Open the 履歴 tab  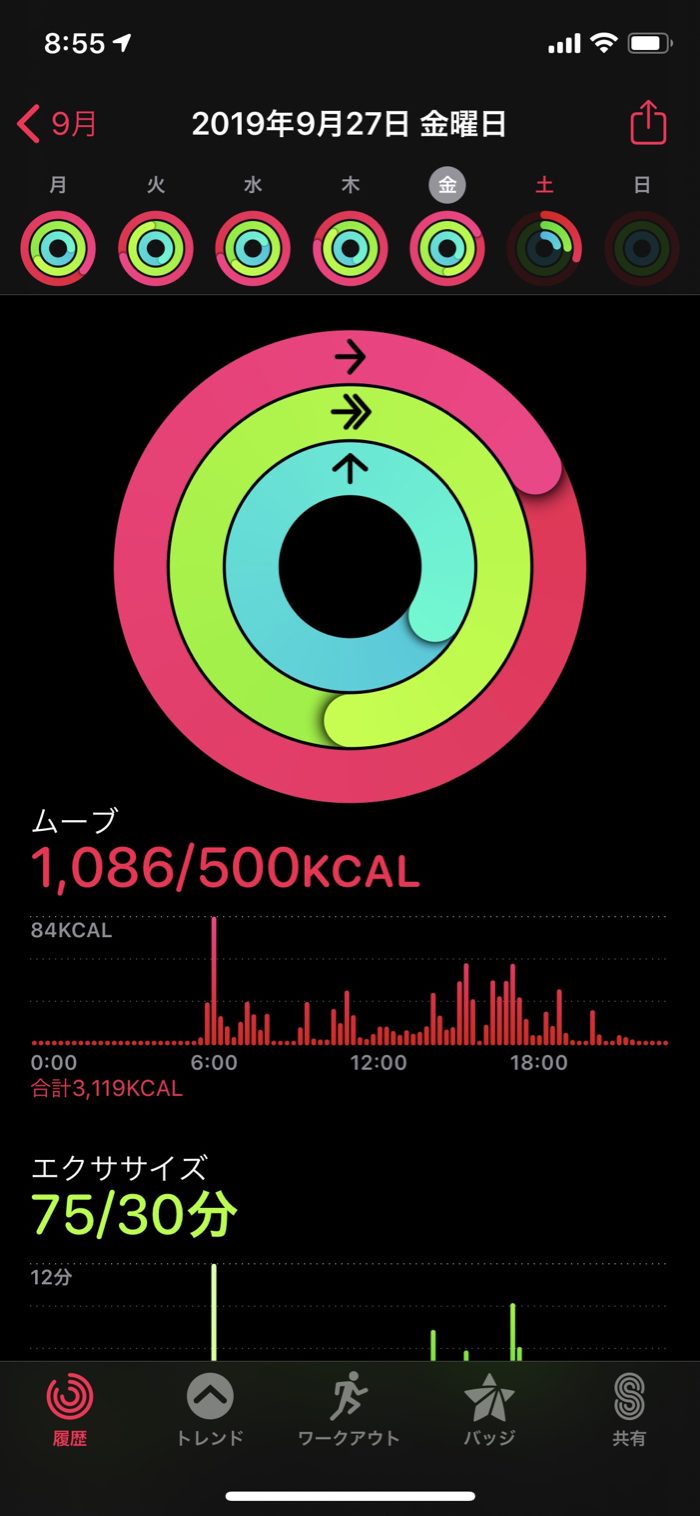tap(71, 1410)
